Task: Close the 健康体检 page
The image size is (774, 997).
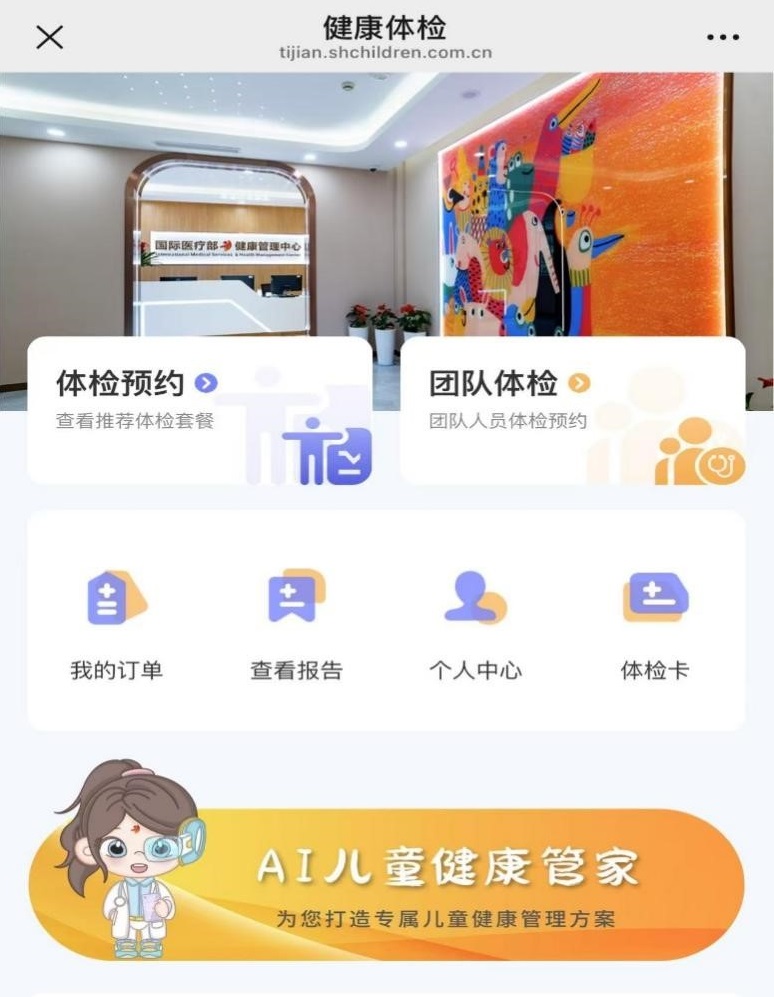Action: coord(49,37)
